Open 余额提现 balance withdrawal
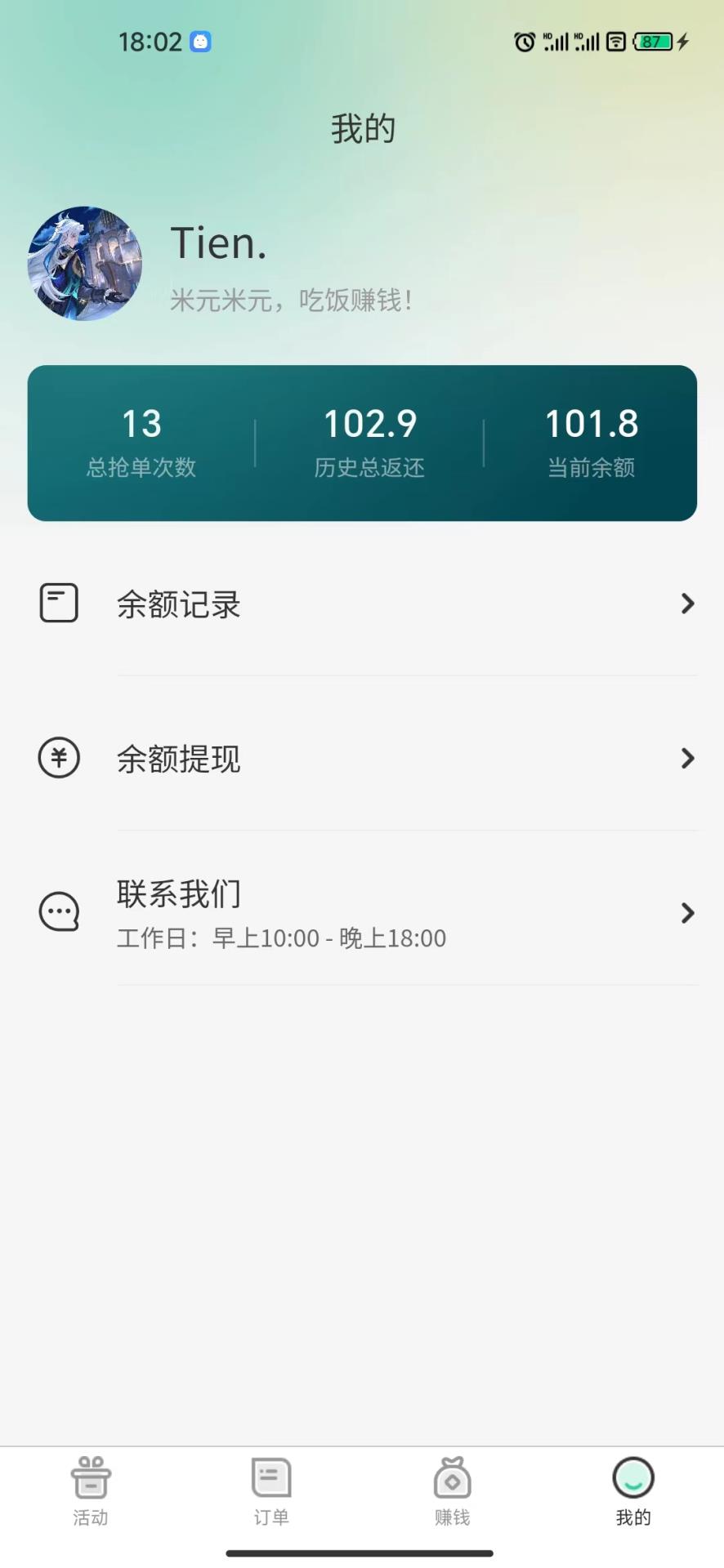Image resolution: width=724 pixels, height=1568 pixels. coord(362,759)
